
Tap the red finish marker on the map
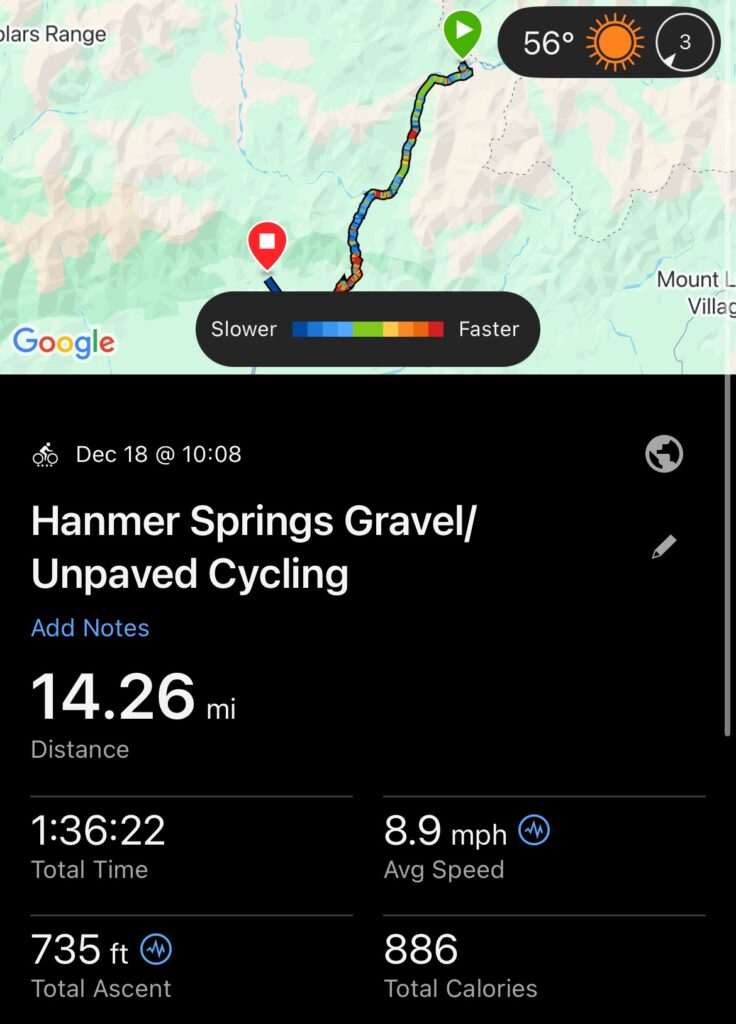[267, 243]
